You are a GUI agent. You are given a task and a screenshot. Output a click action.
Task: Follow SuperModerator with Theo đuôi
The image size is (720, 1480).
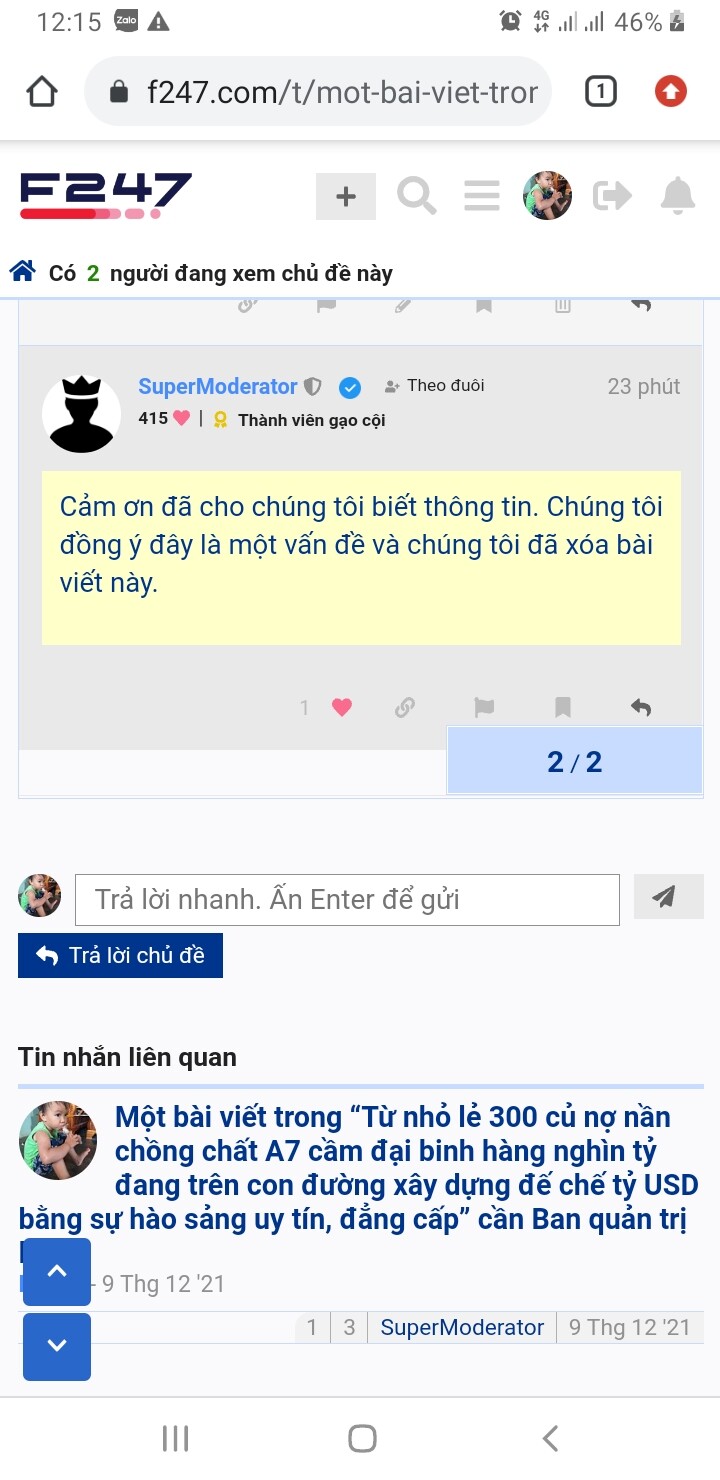(x=436, y=386)
